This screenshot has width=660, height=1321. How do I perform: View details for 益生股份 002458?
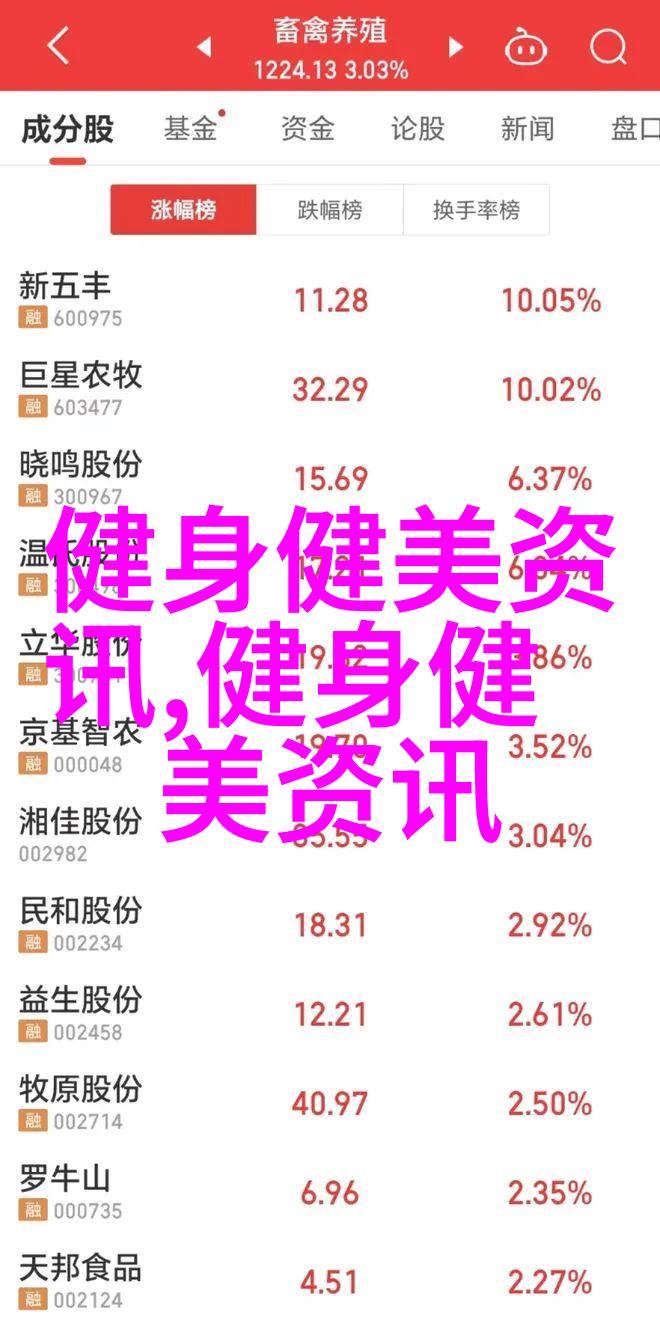tap(80, 1013)
